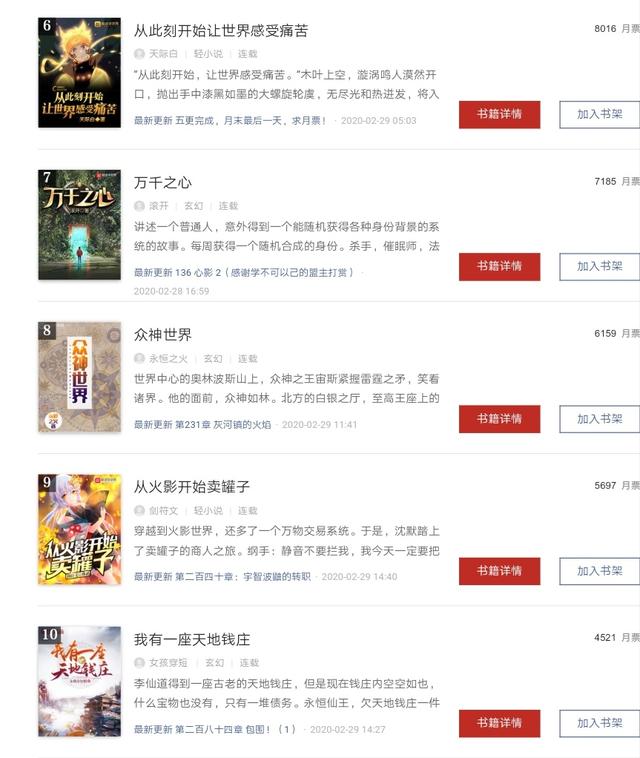The height and width of the screenshot is (758, 640).
Task: Add 万千之心 to bookshelf
Action: pos(599,266)
